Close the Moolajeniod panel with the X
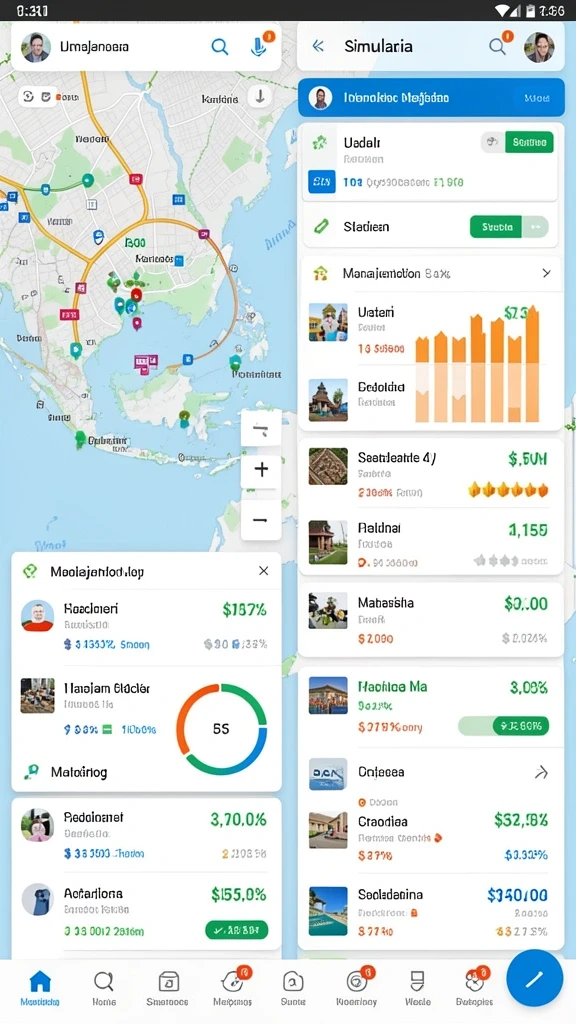The width and height of the screenshot is (576, 1024). [263, 571]
